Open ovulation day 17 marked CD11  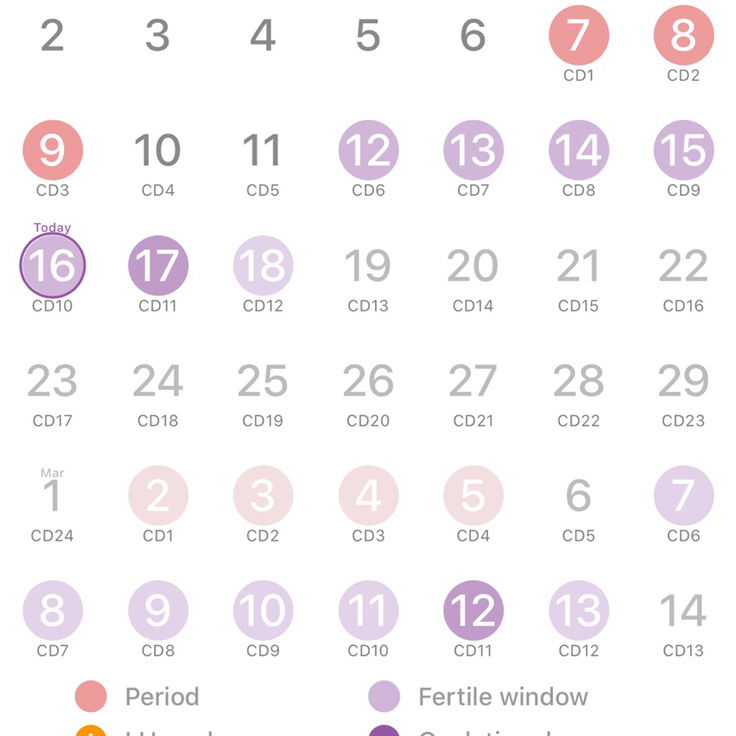pyautogui.click(x=158, y=266)
